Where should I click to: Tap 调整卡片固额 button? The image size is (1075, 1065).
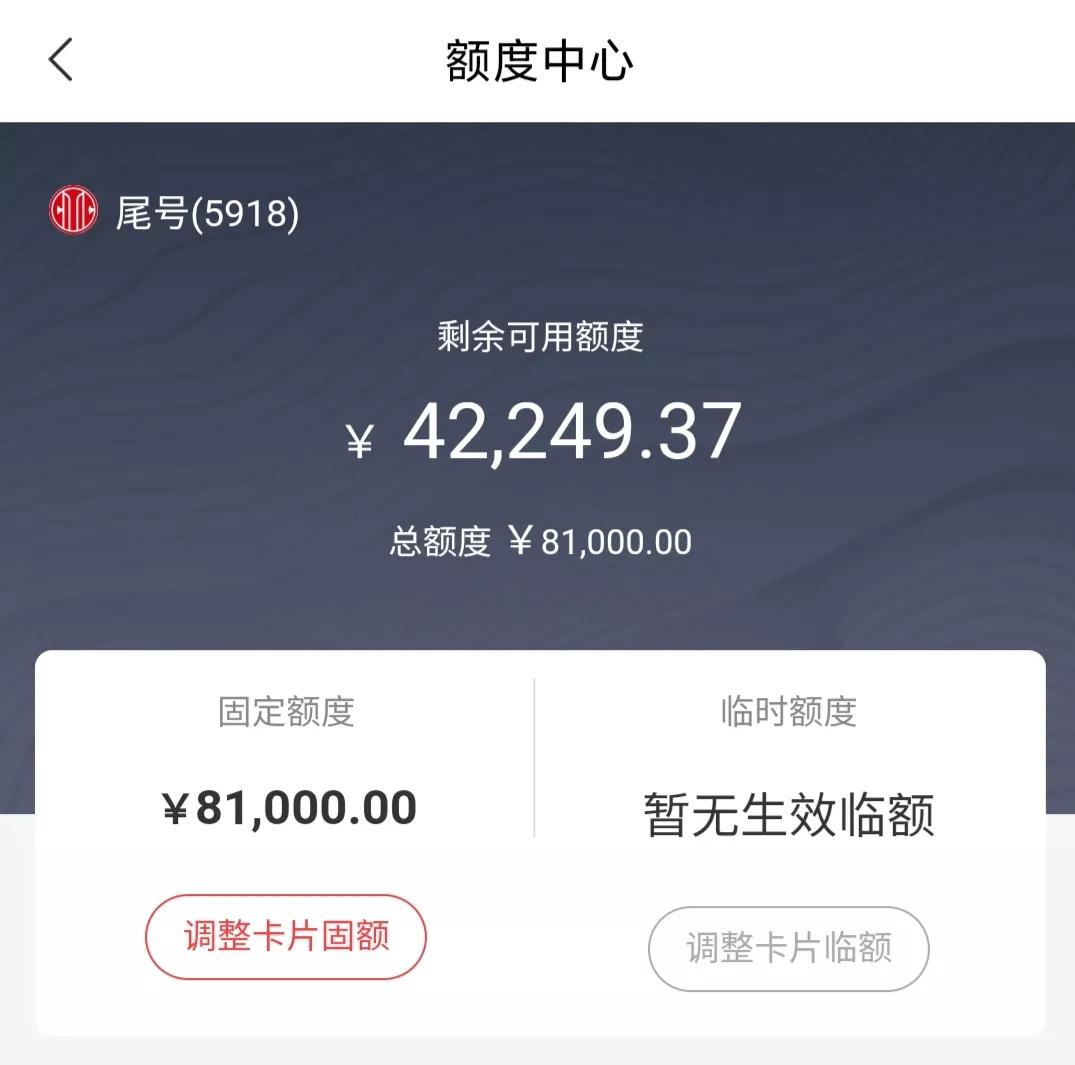(x=286, y=937)
